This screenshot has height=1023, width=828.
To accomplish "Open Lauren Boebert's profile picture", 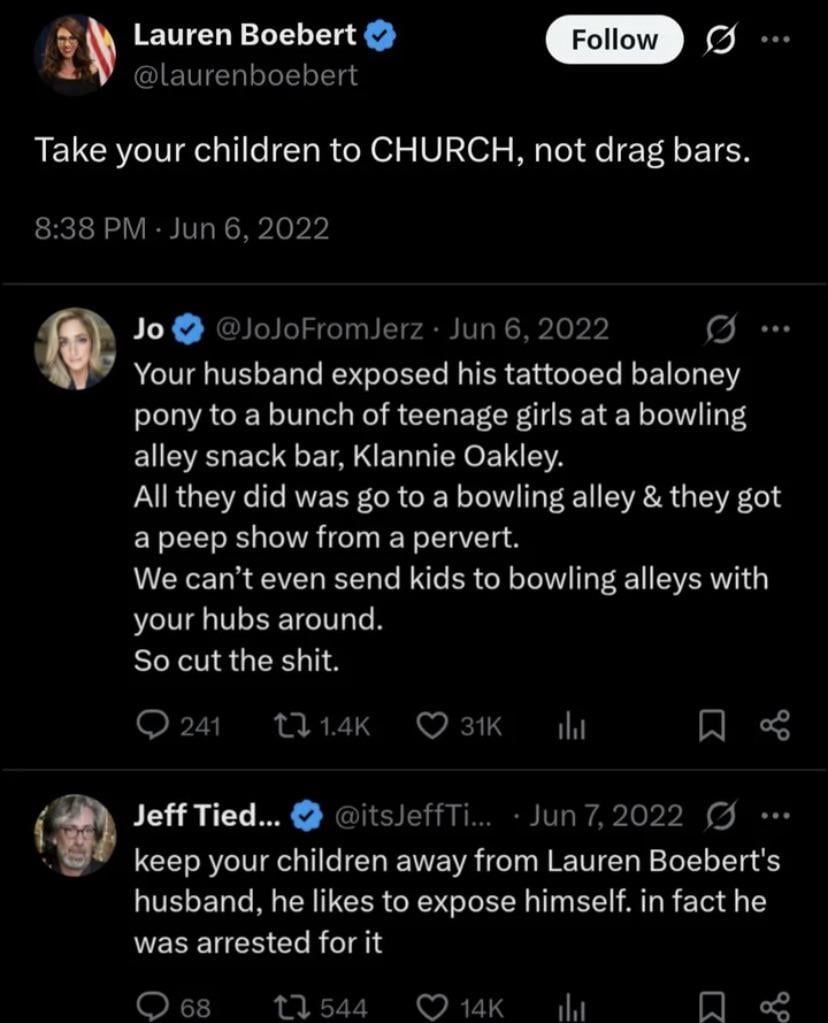I will 76,55.
